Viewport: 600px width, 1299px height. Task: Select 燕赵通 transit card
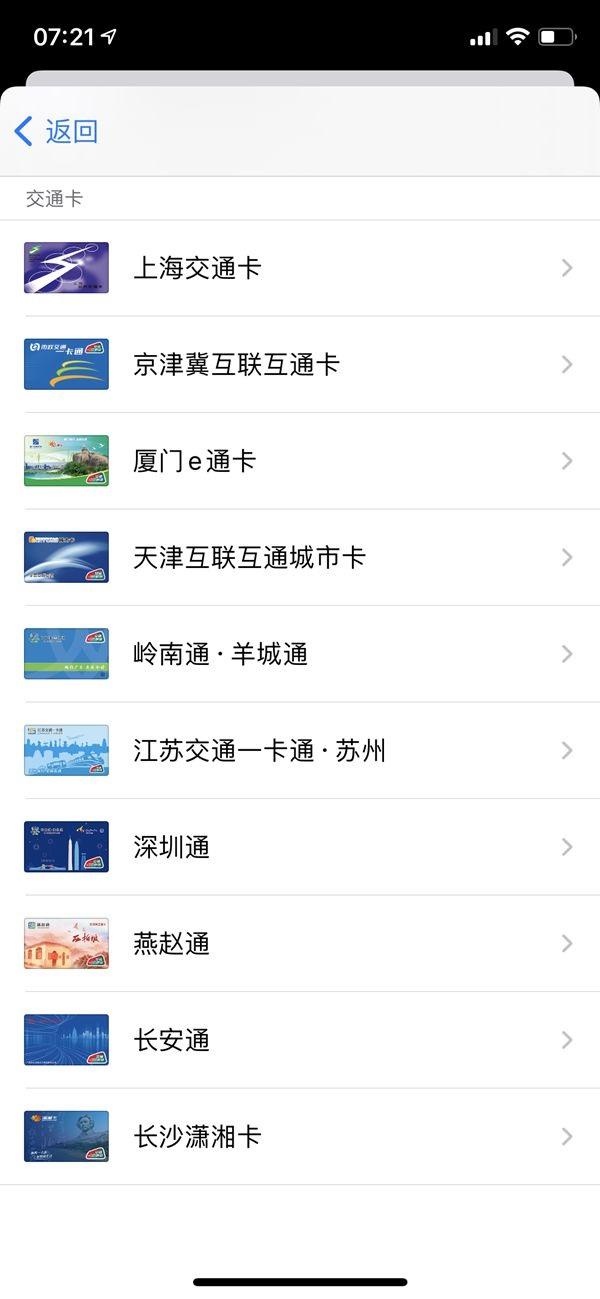tap(300, 944)
